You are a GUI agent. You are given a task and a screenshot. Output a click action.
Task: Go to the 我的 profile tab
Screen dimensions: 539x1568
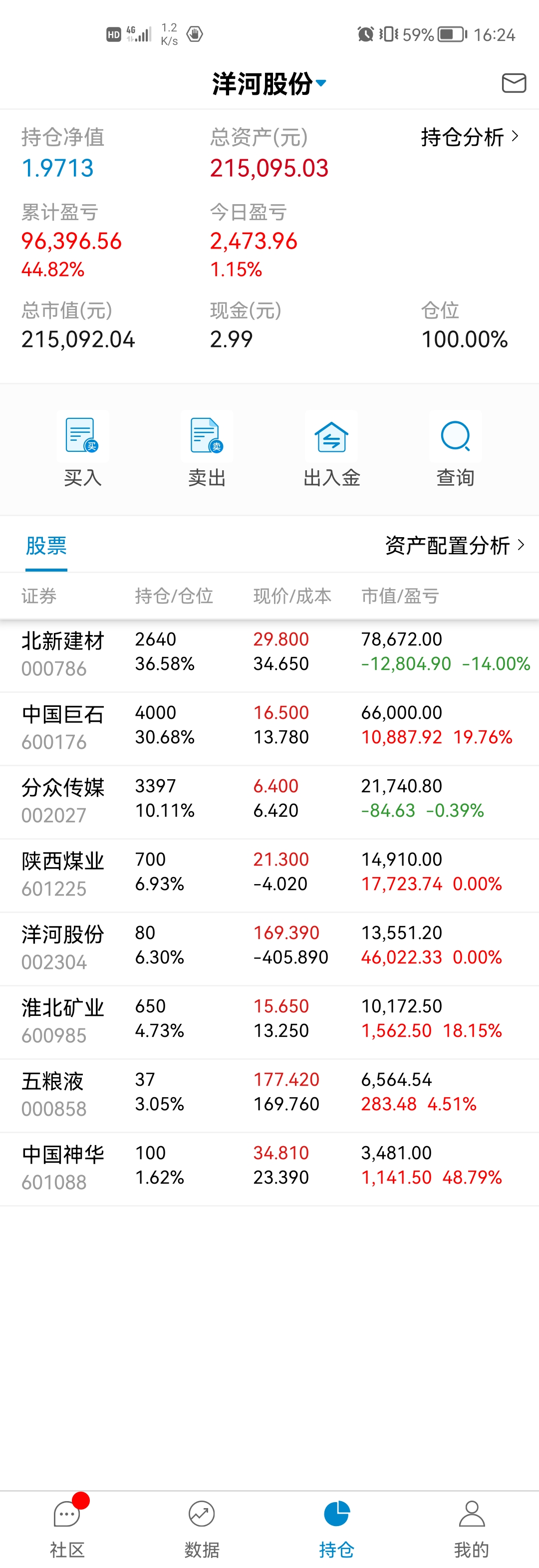coord(472,1528)
